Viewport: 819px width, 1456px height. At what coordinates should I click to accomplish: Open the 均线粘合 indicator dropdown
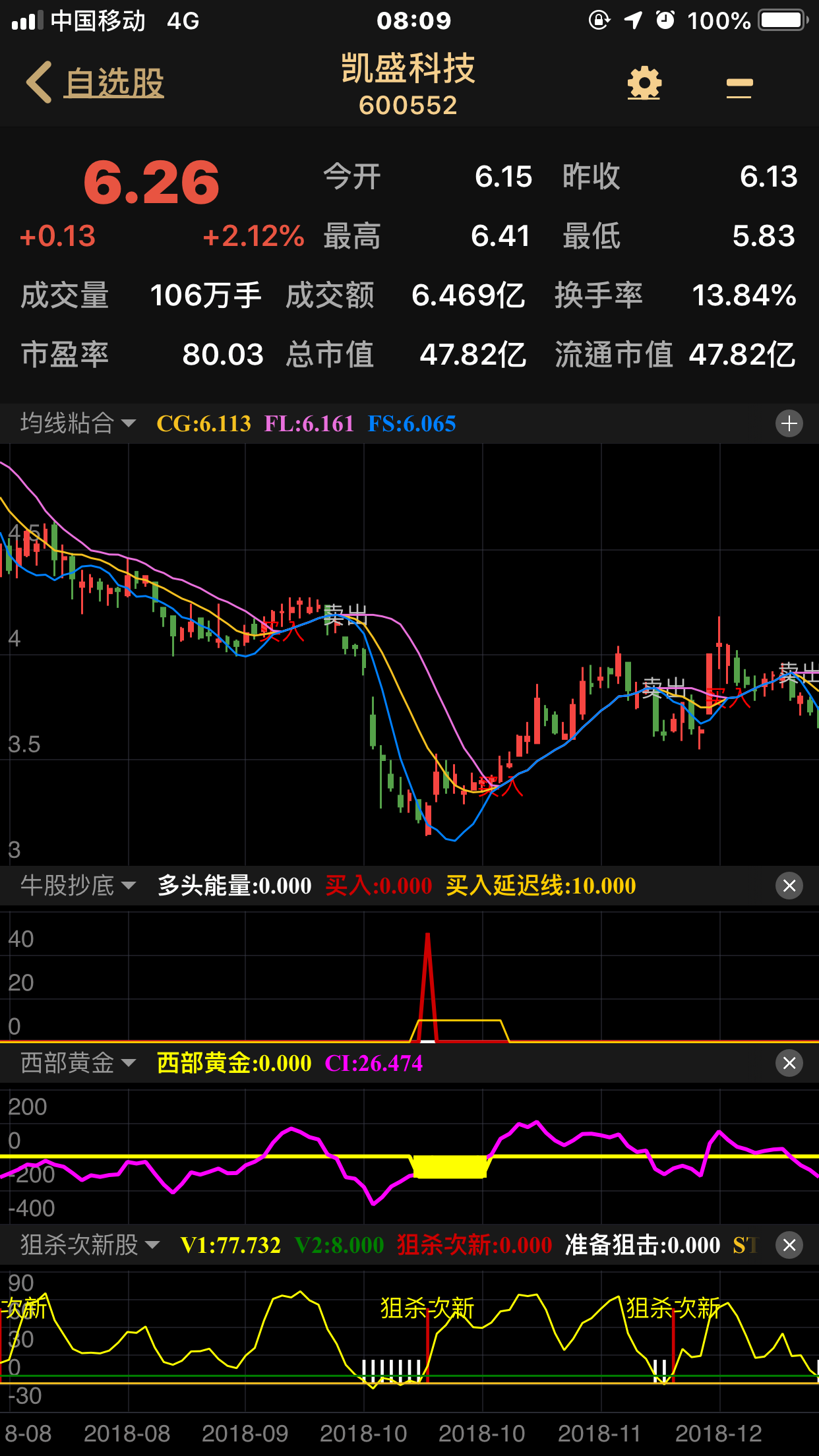(x=76, y=424)
